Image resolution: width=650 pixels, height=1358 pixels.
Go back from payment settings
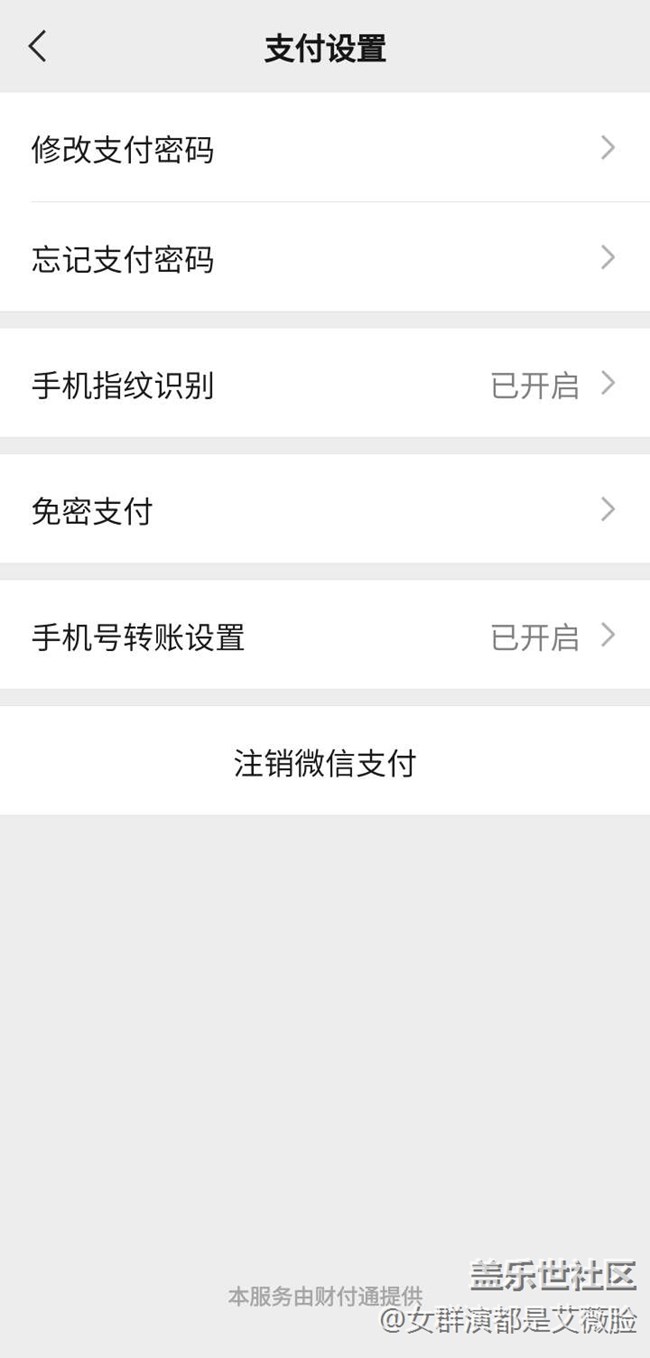pos(38,46)
